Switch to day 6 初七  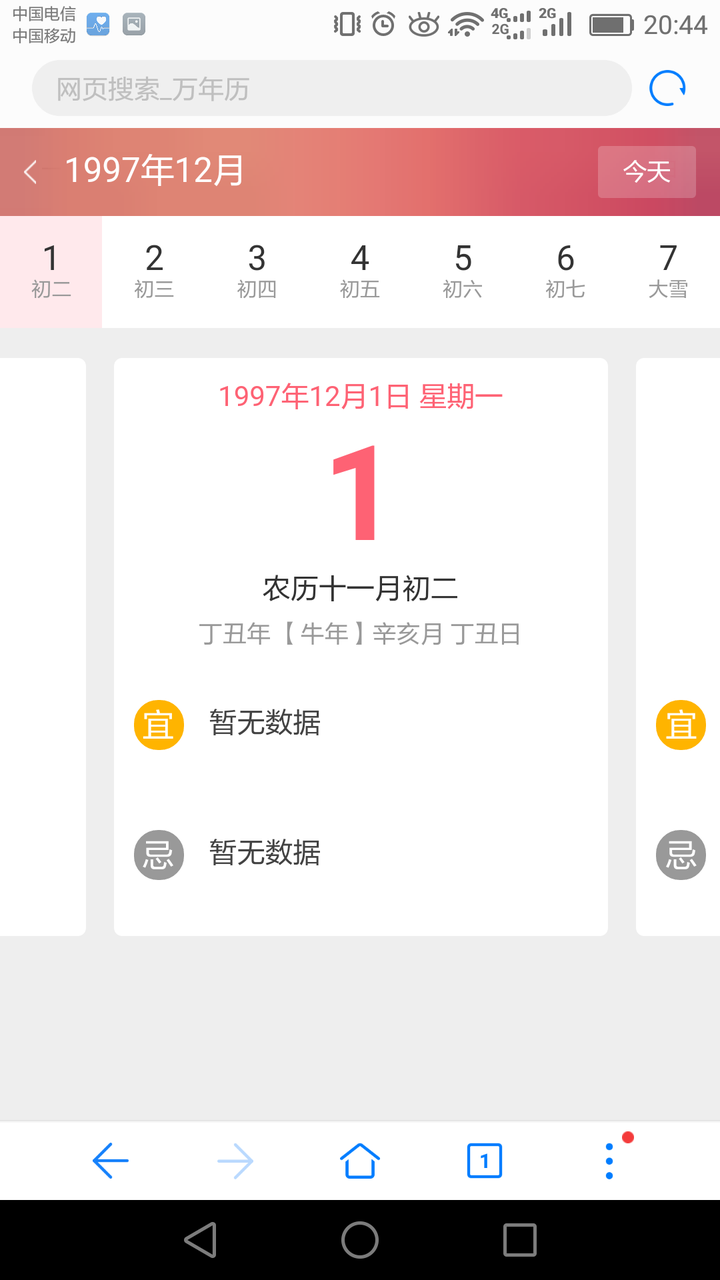[565, 272]
